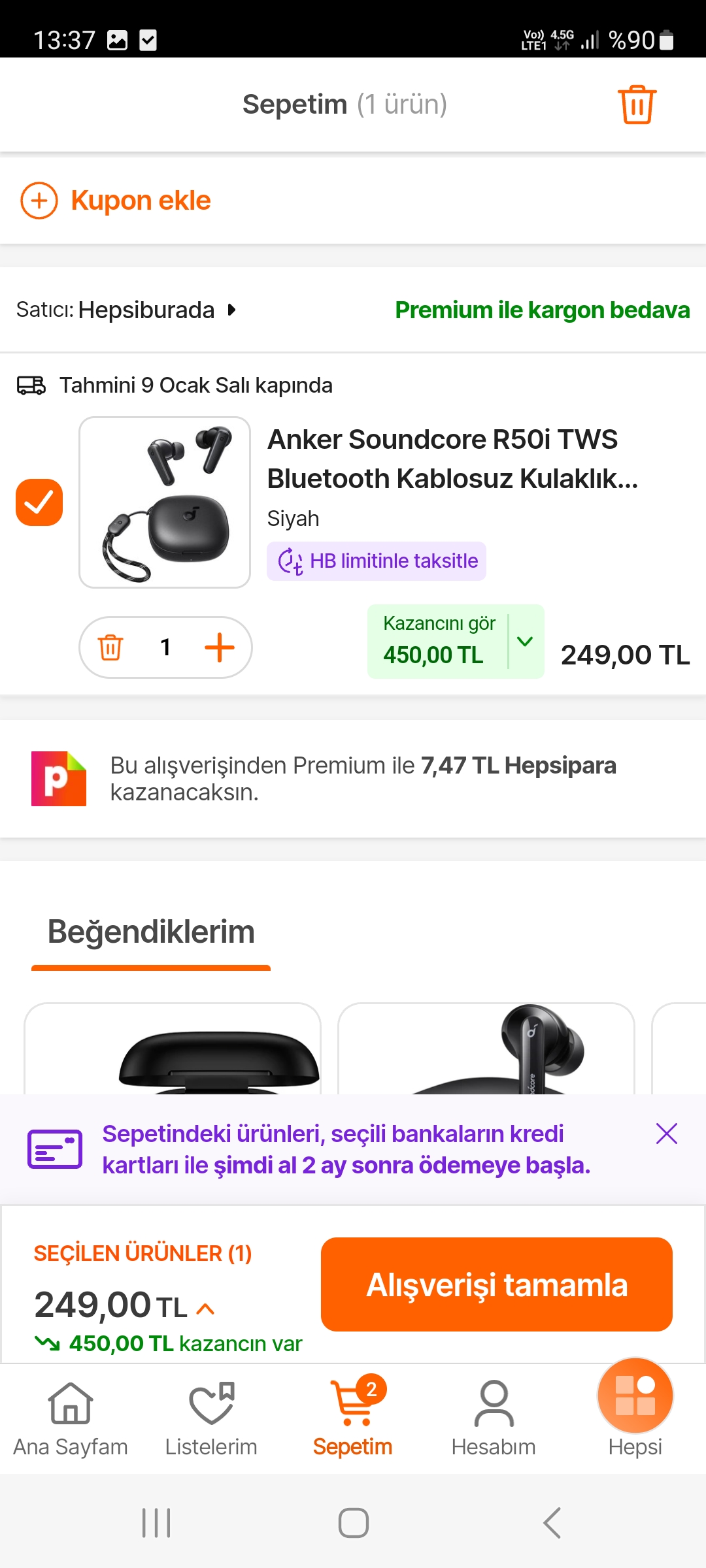The image size is (706, 1568).
Task: Dismiss the credit card payment banner
Action: (666, 1134)
